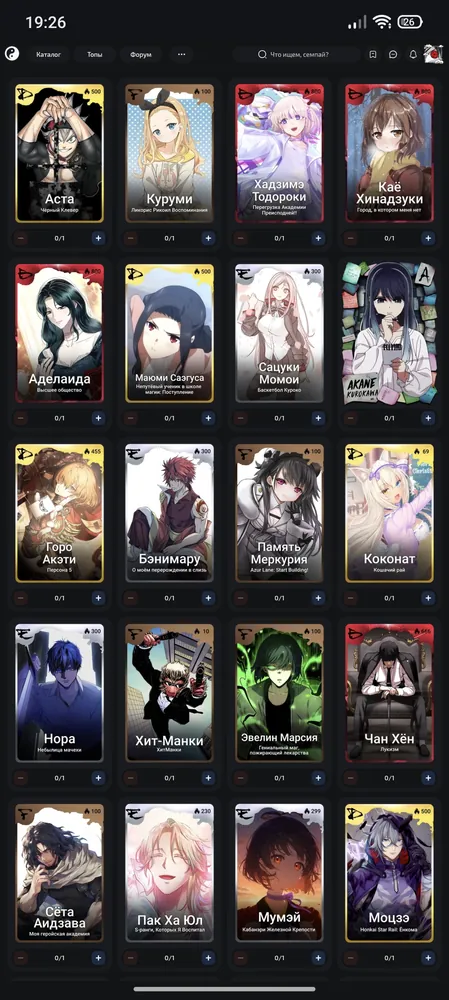Decrease the Коконат card count with minus
Image resolution: width=449 pixels, height=1000 pixels.
(351, 598)
